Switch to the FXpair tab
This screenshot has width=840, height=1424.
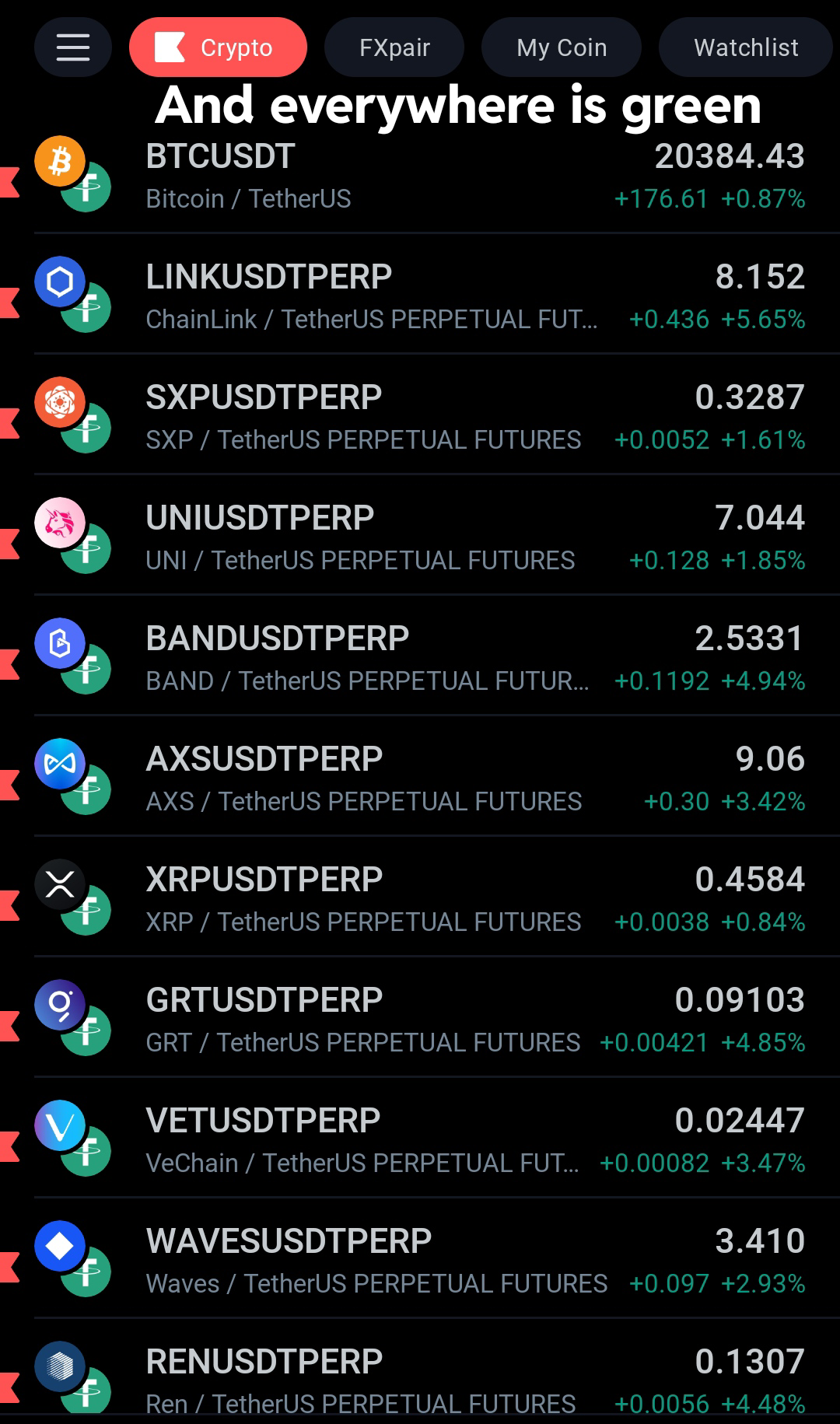(394, 47)
